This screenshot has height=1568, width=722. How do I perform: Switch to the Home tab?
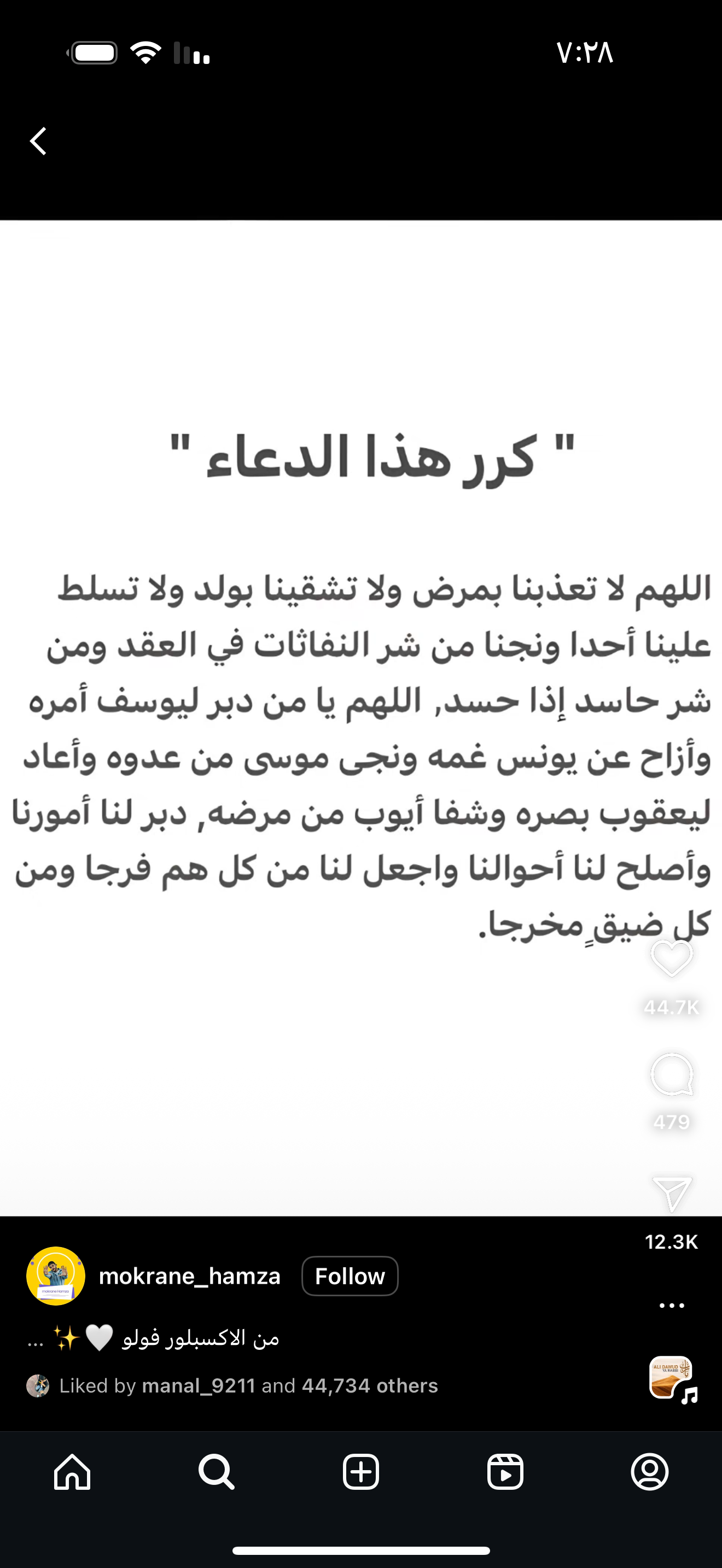[x=72, y=1472]
